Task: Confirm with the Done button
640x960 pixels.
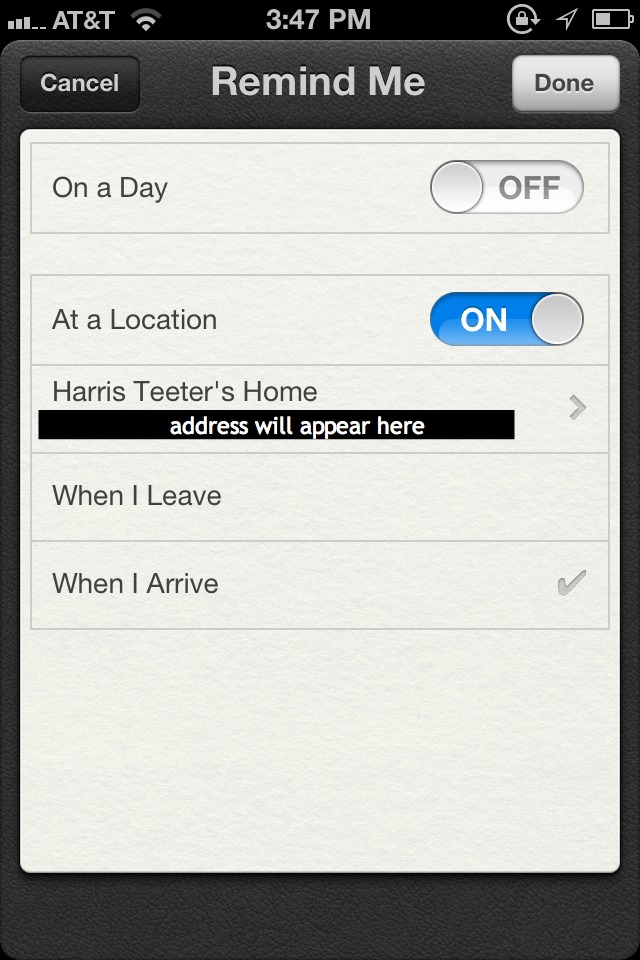Action: click(x=564, y=83)
